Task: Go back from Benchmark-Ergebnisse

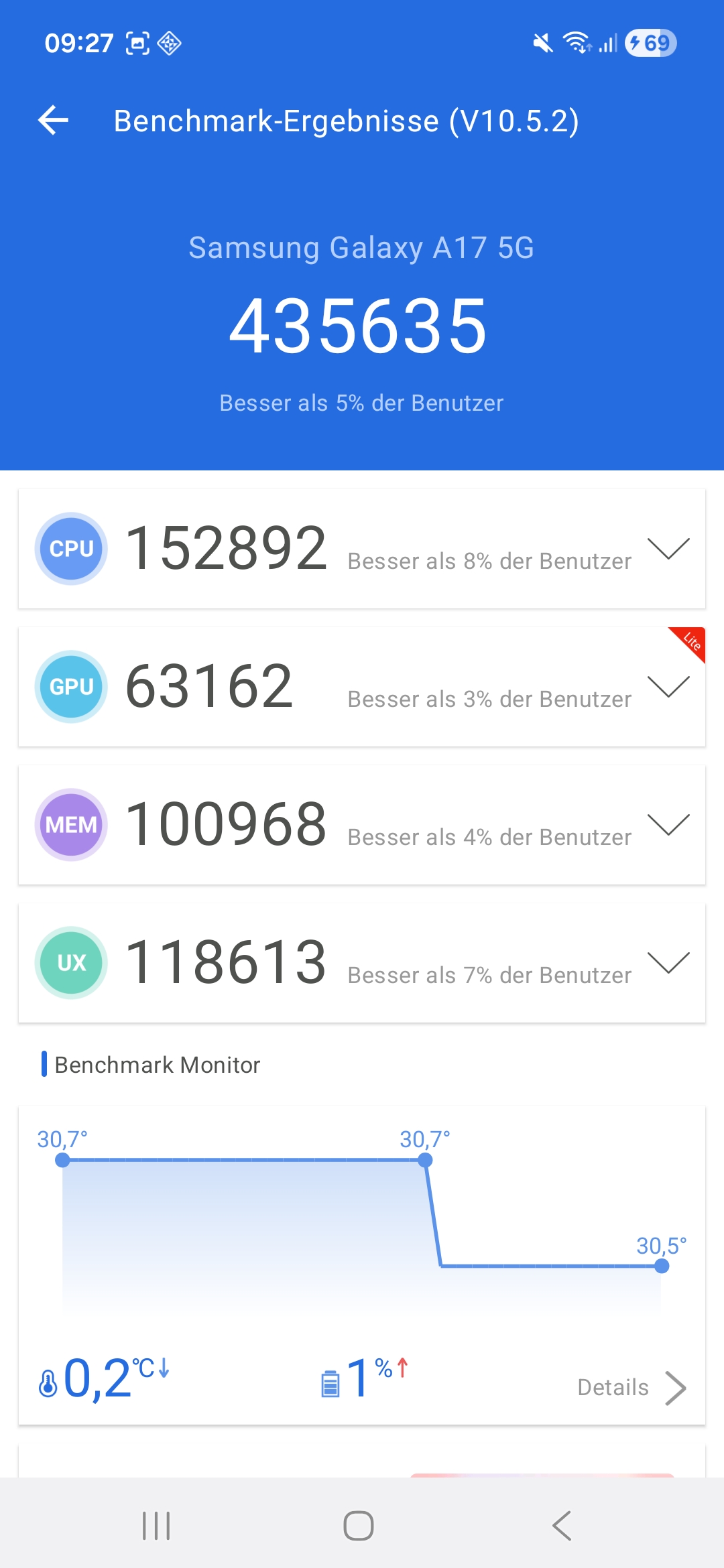Action: click(x=54, y=121)
